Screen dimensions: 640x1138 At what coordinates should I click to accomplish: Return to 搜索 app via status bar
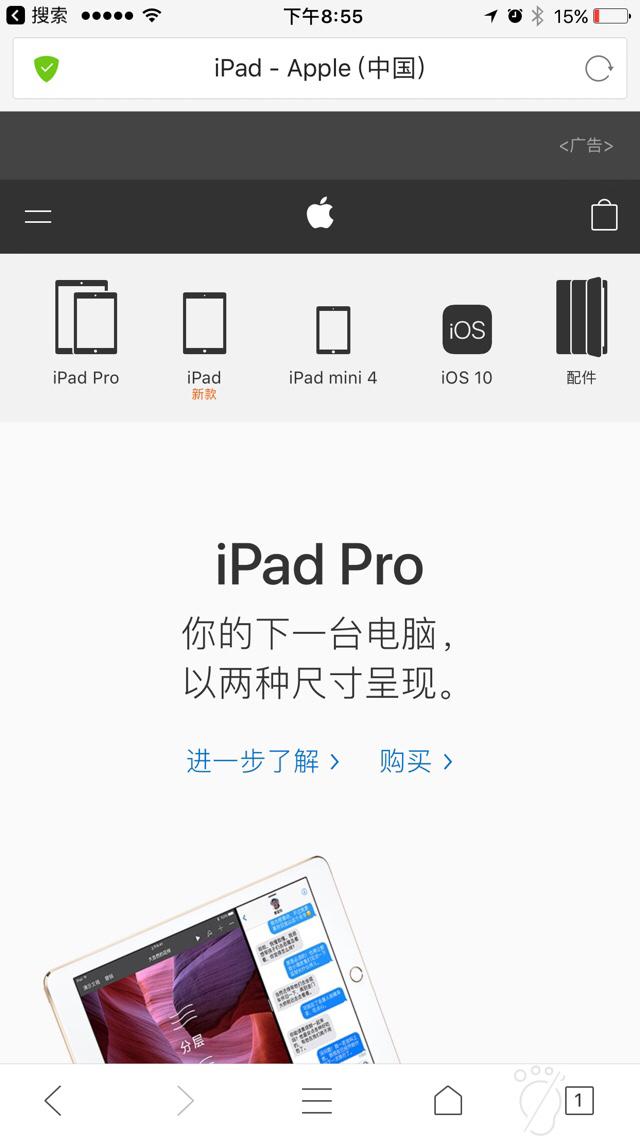pyautogui.click(x=38, y=16)
